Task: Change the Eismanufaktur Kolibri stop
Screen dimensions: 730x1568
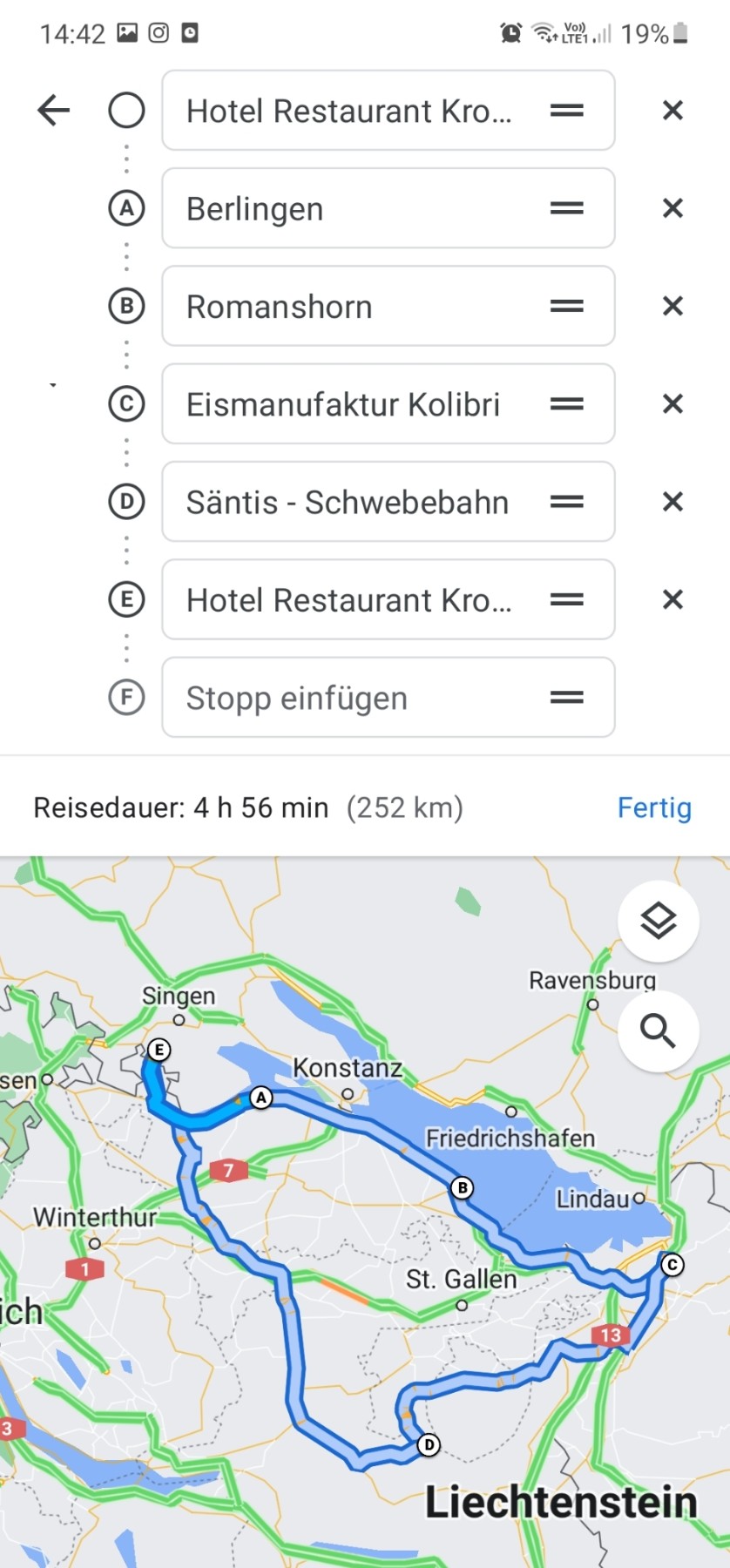Action: (x=348, y=404)
